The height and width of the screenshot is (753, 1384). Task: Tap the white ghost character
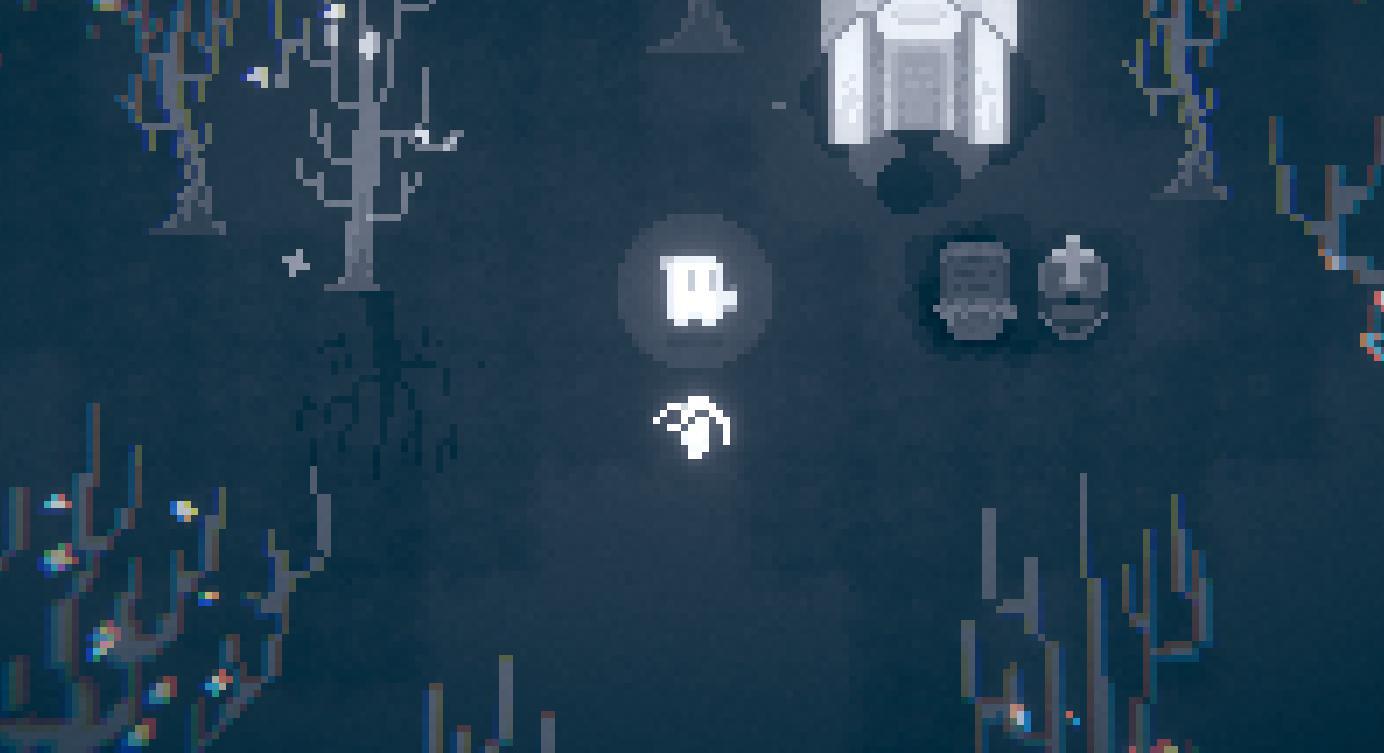[695, 291]
